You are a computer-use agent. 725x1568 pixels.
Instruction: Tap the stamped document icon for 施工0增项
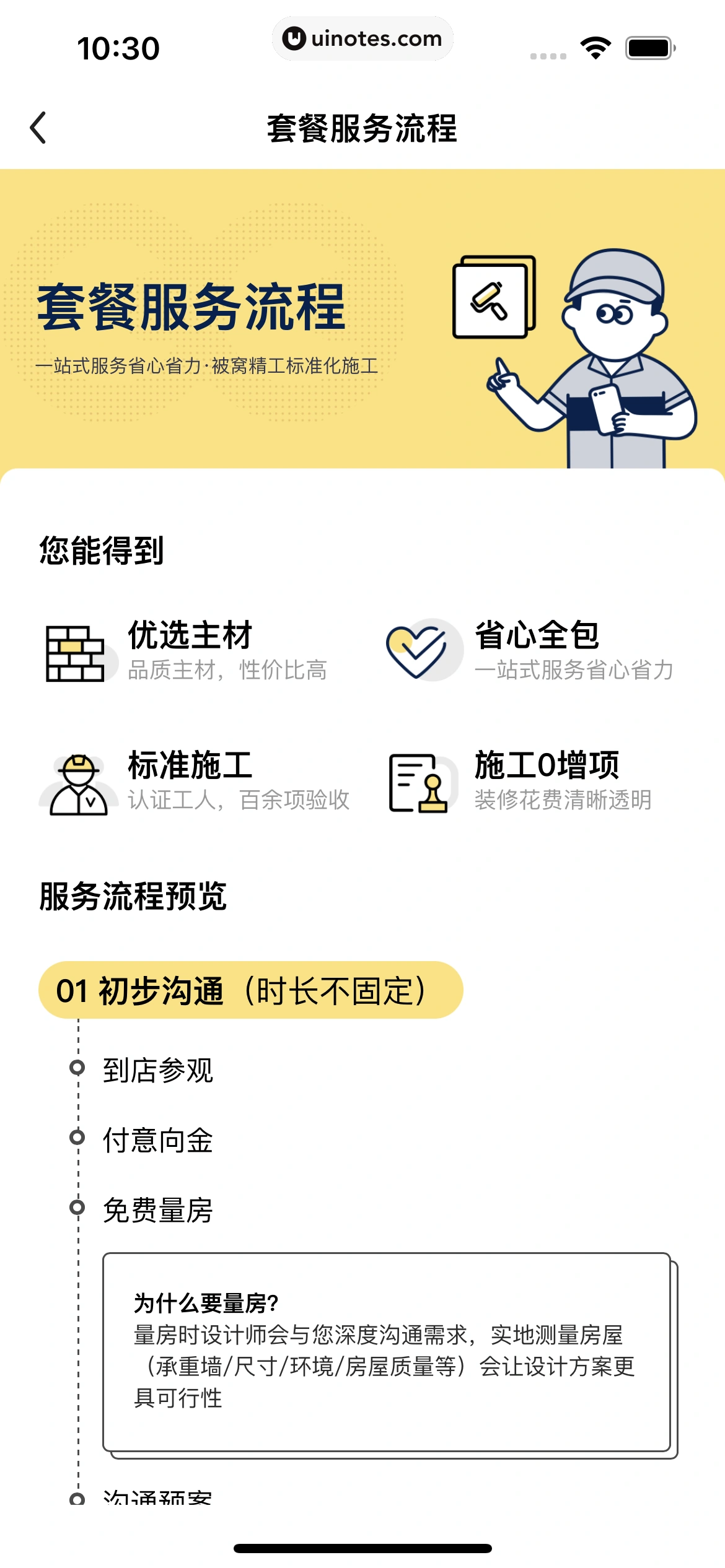coord(418,788)
